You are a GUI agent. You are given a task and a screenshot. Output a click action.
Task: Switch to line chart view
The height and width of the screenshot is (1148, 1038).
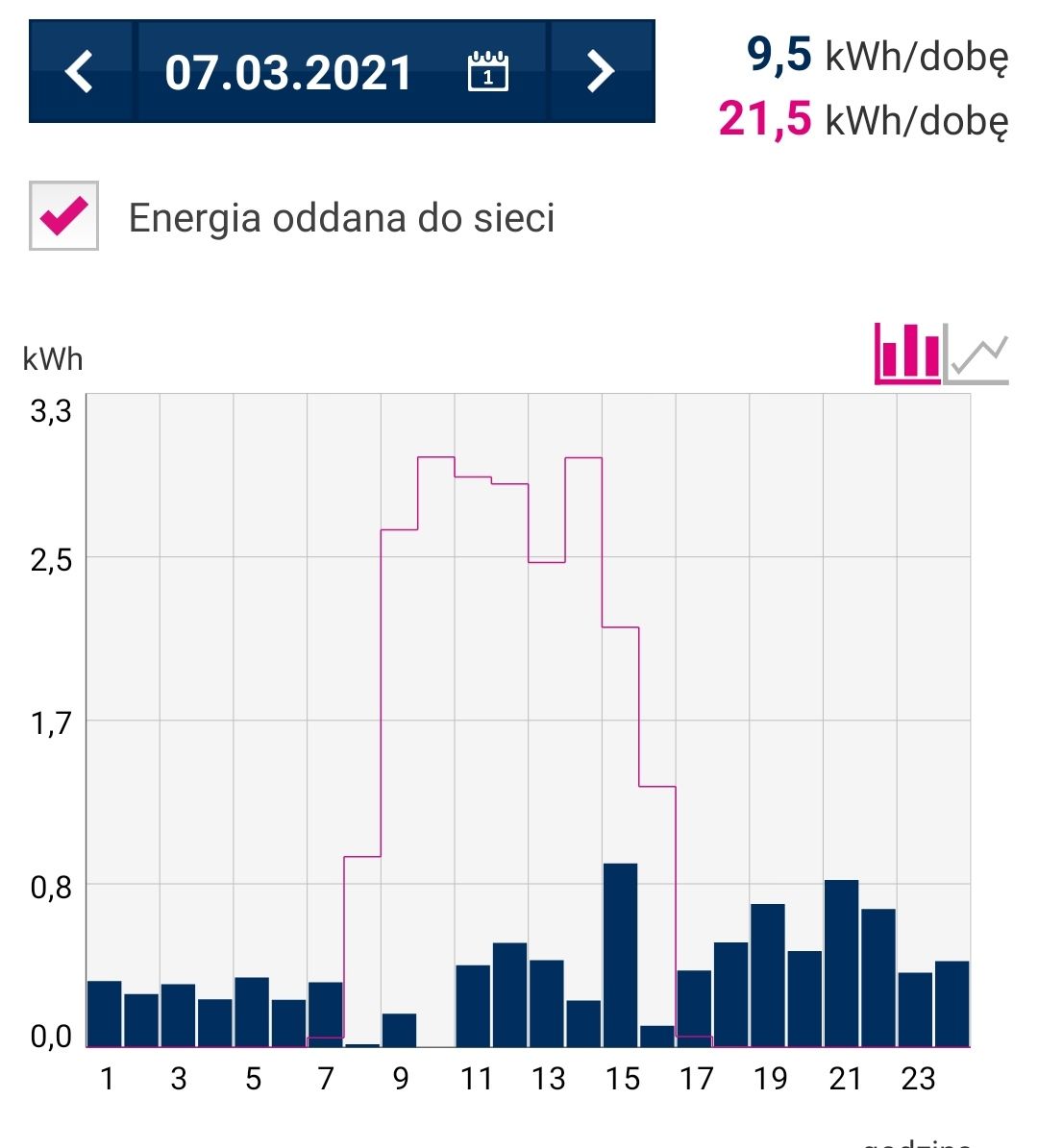pyautogui.click(x=977, y=354)
